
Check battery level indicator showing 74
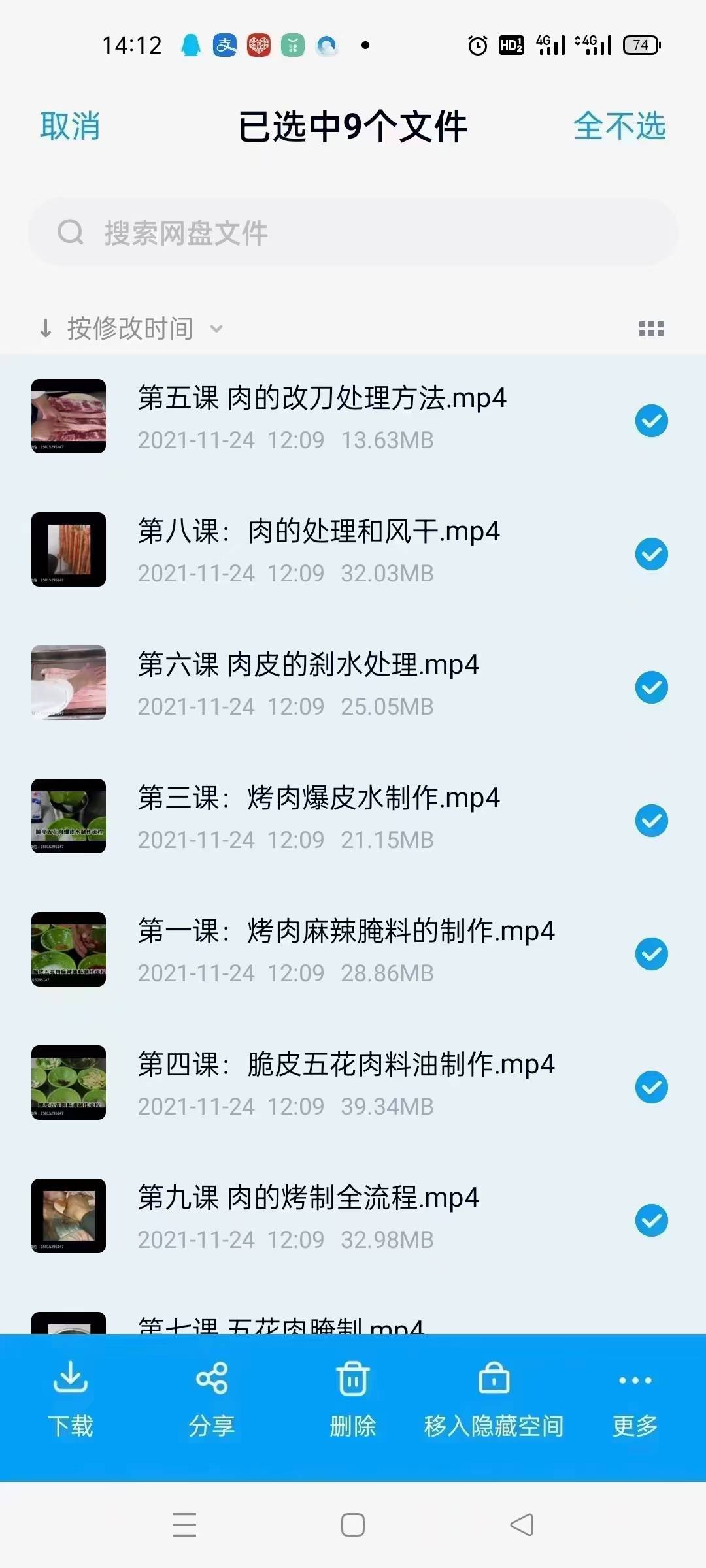point(640,45)
